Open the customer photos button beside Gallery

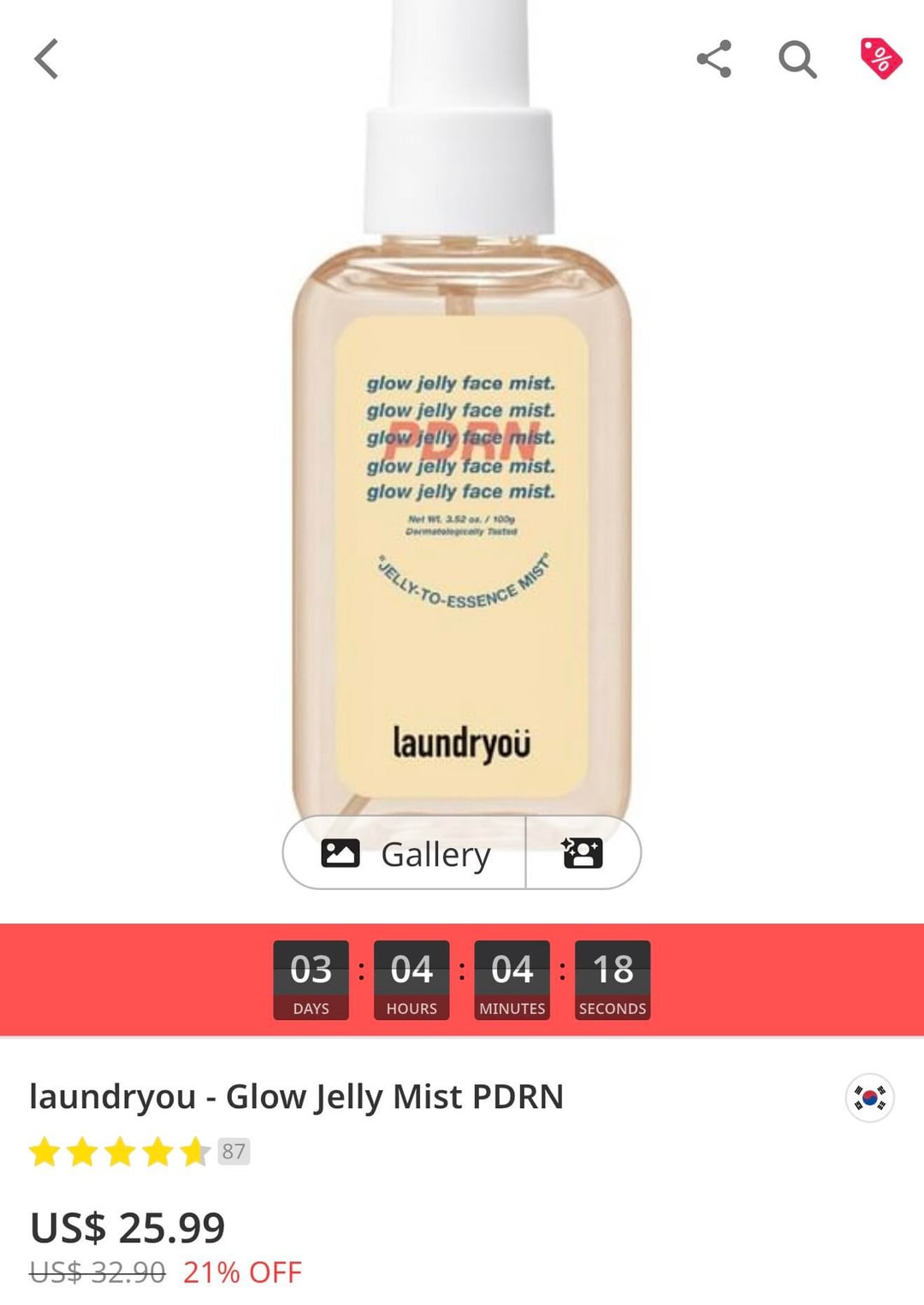[x=582, y=853]
